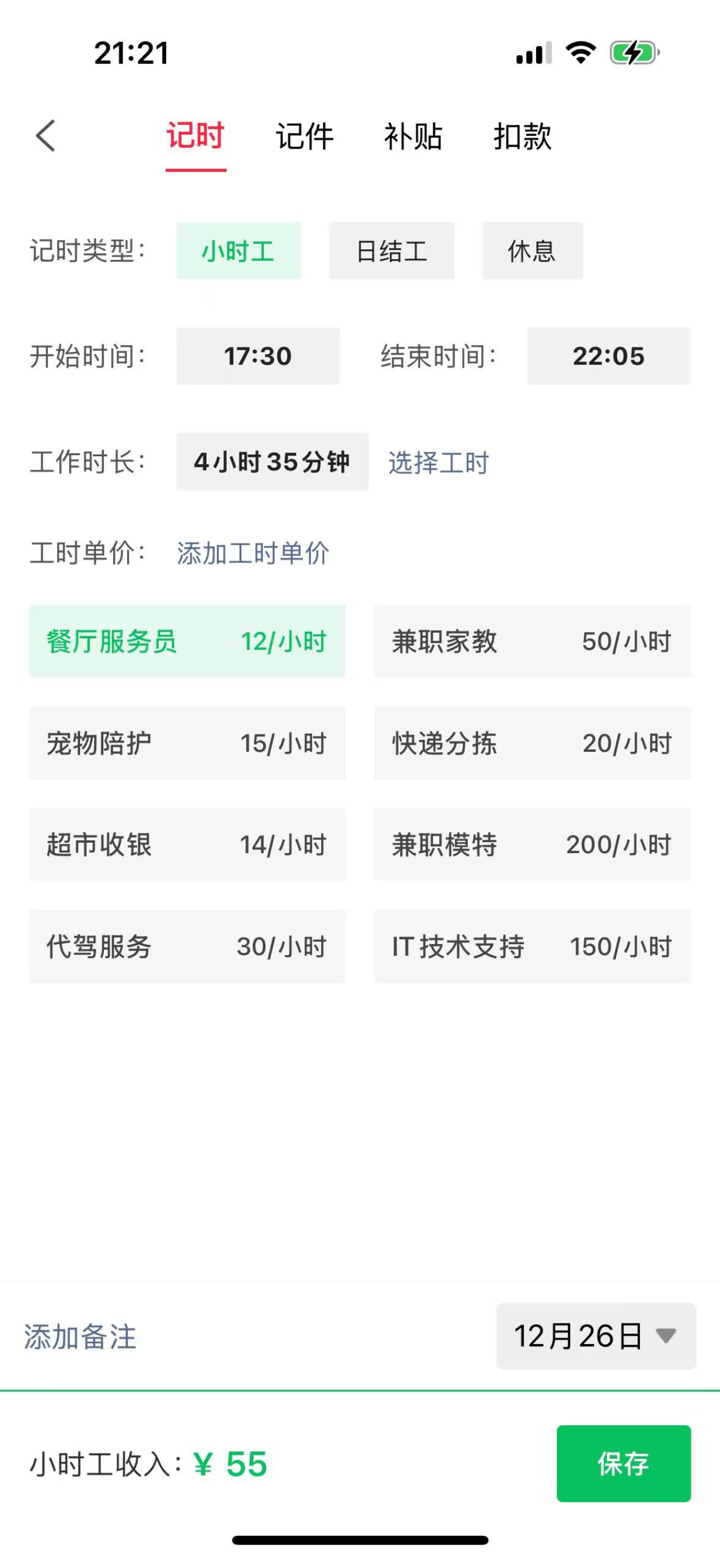Viewport: 720px width, 1558px height.
Task: Tap the back arrow to return
Action: coord(44,135)
